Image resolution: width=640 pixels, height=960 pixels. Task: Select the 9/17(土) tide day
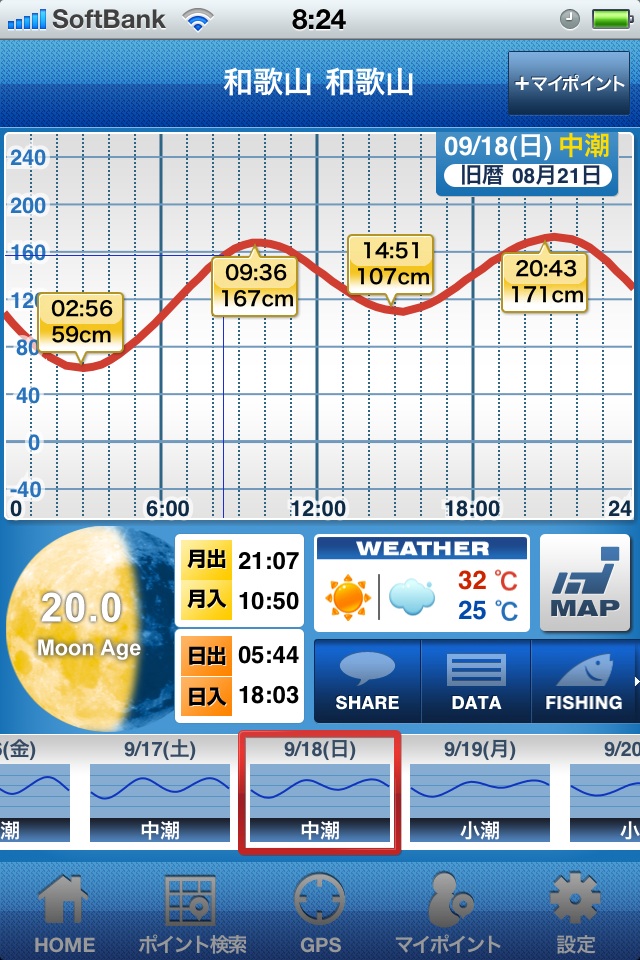click(x=160, y=792)
